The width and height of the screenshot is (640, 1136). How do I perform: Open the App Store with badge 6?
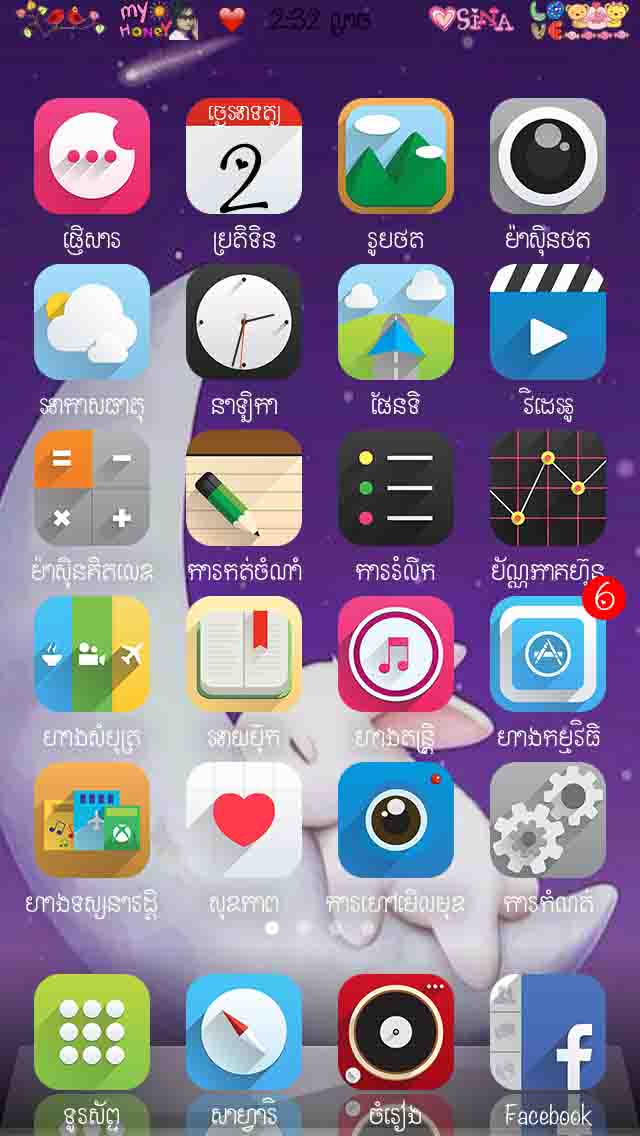coord(548,654)
